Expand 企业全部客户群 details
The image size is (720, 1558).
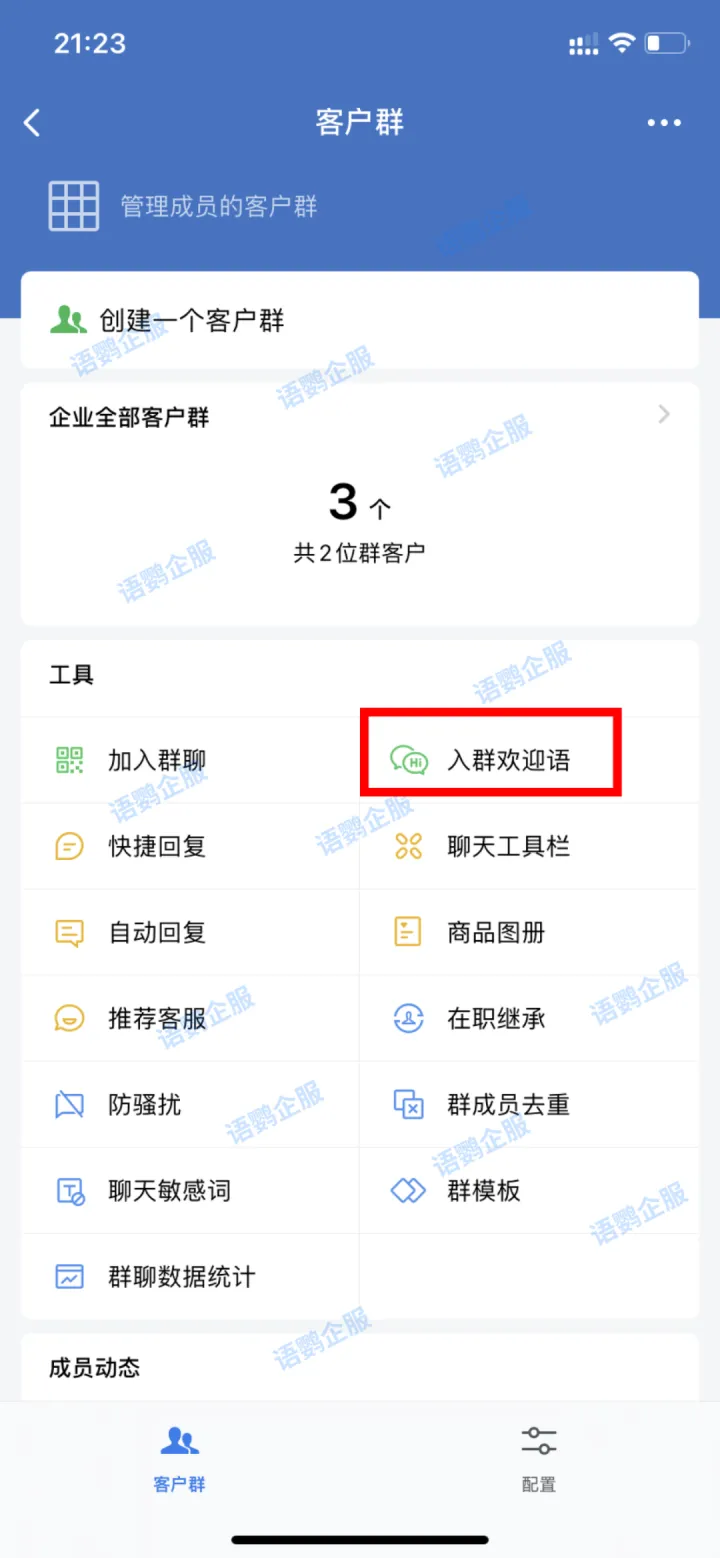coord(664,415)
